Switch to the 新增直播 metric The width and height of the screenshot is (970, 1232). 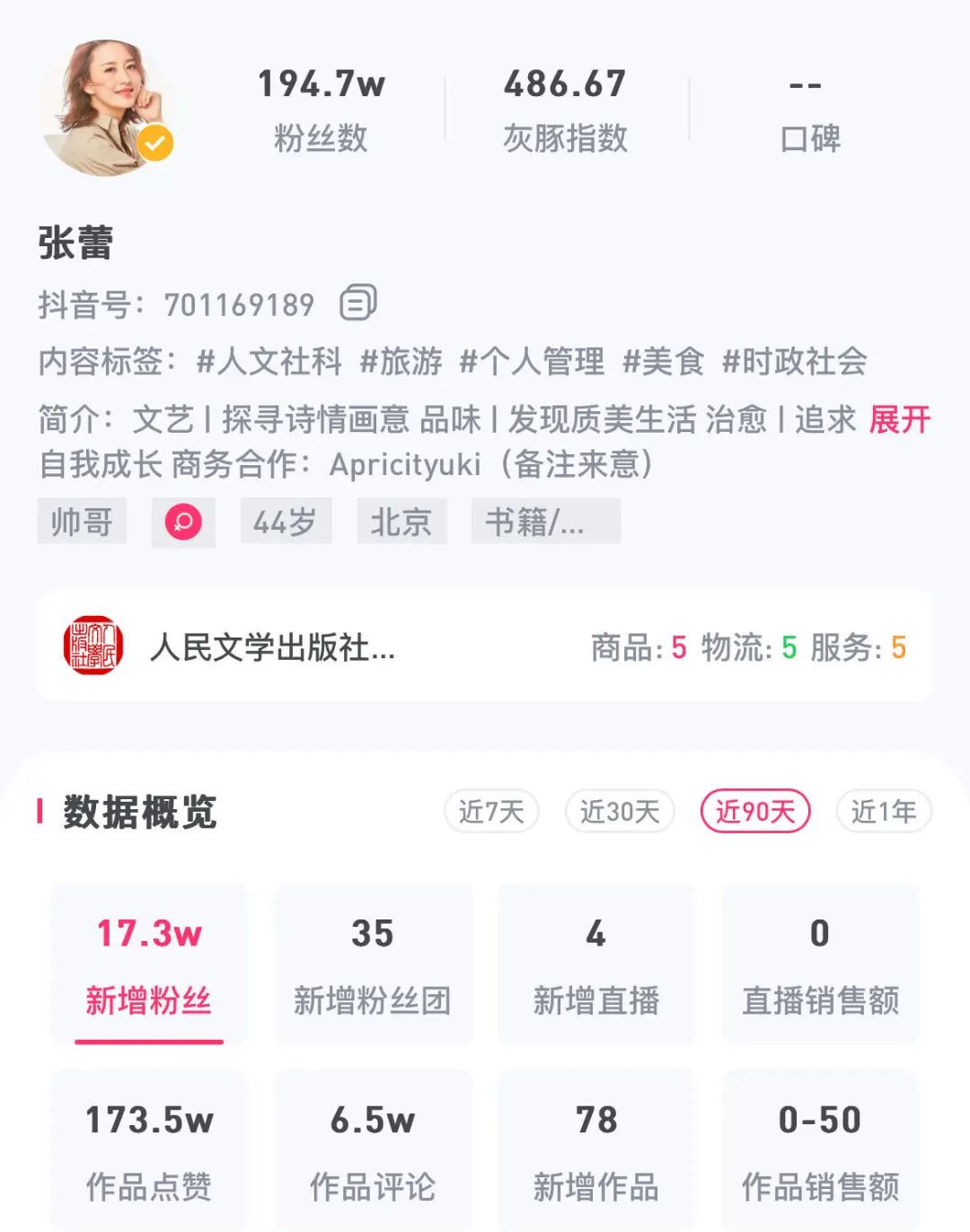pos(596,964)
